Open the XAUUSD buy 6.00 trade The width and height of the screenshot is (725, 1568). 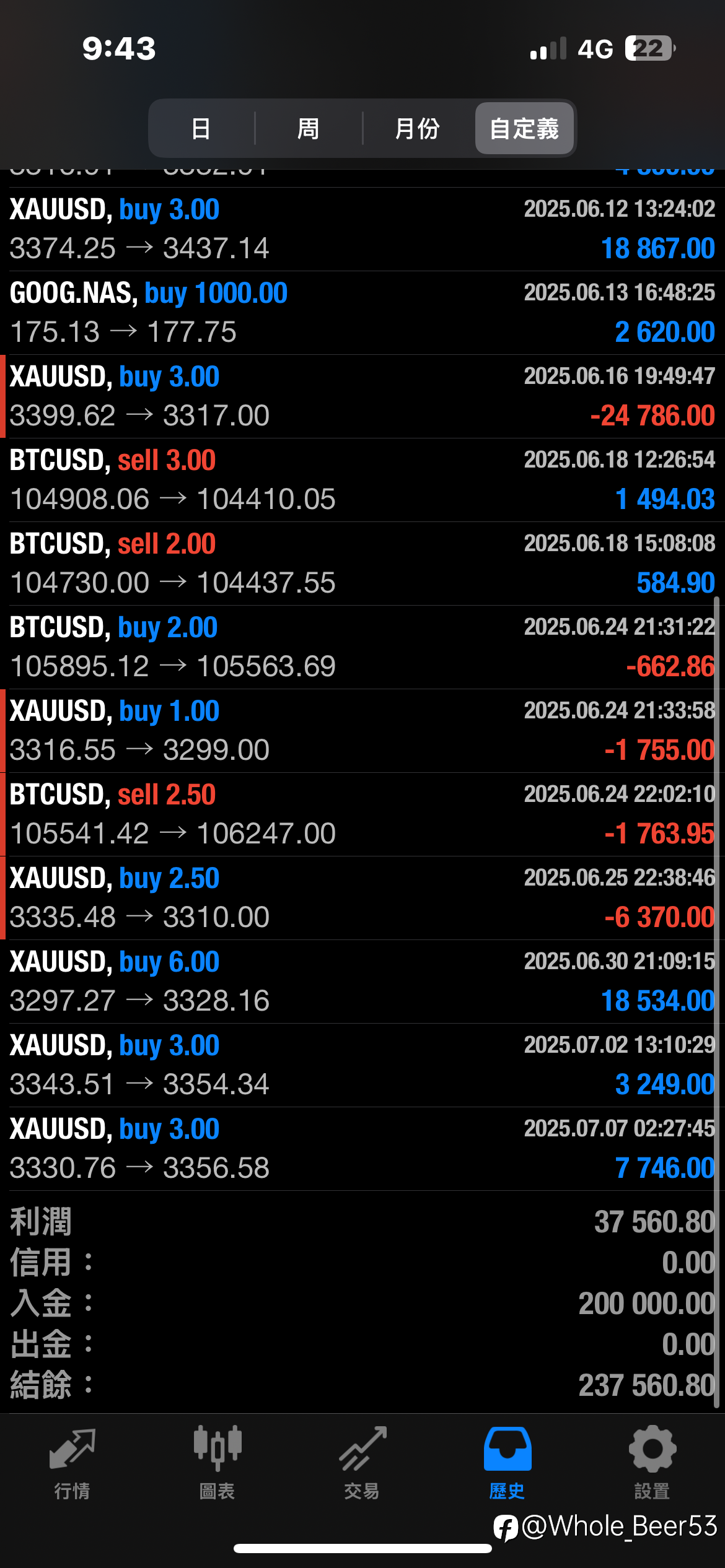pyautogui.click(x=362, y=982)
